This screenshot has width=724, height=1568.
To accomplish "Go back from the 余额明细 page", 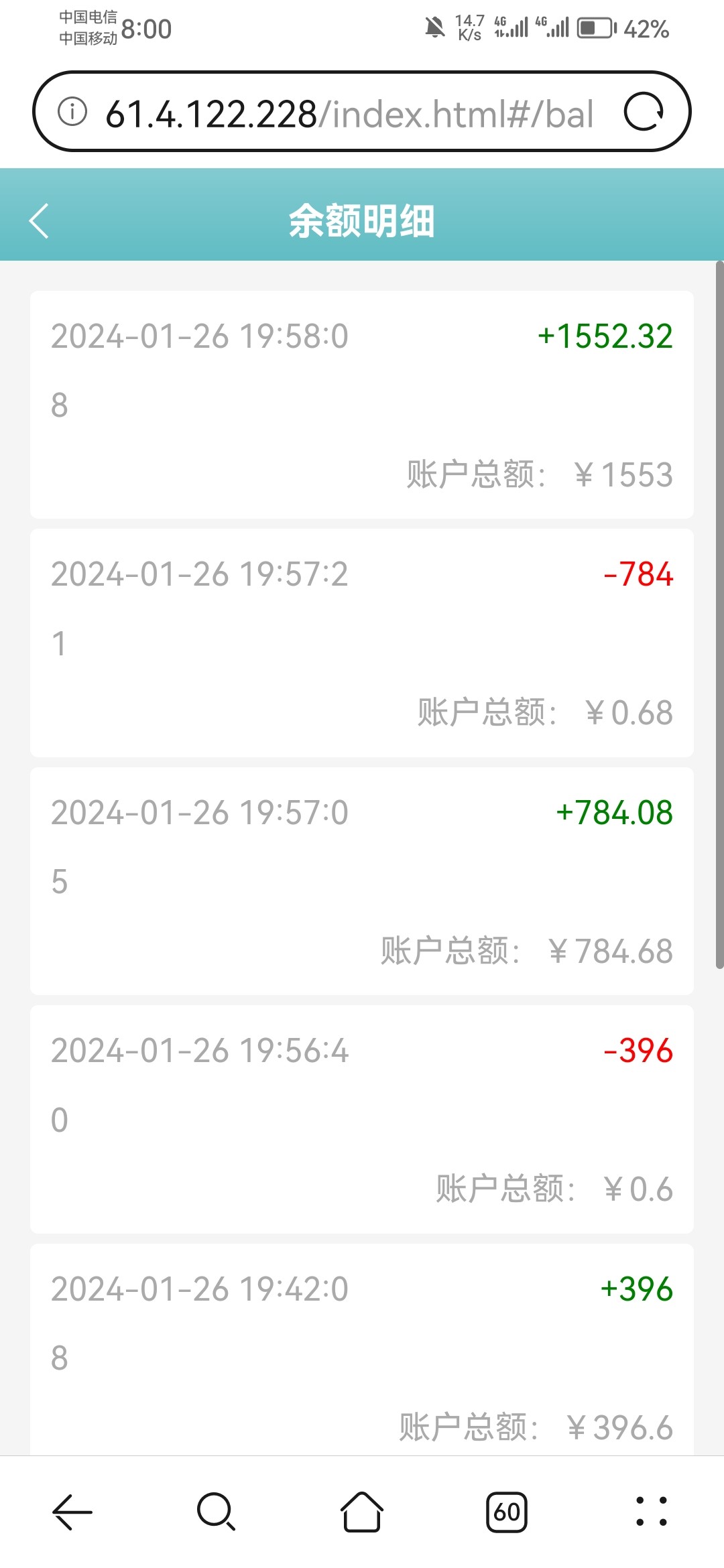I will click(x=40, y=220).
